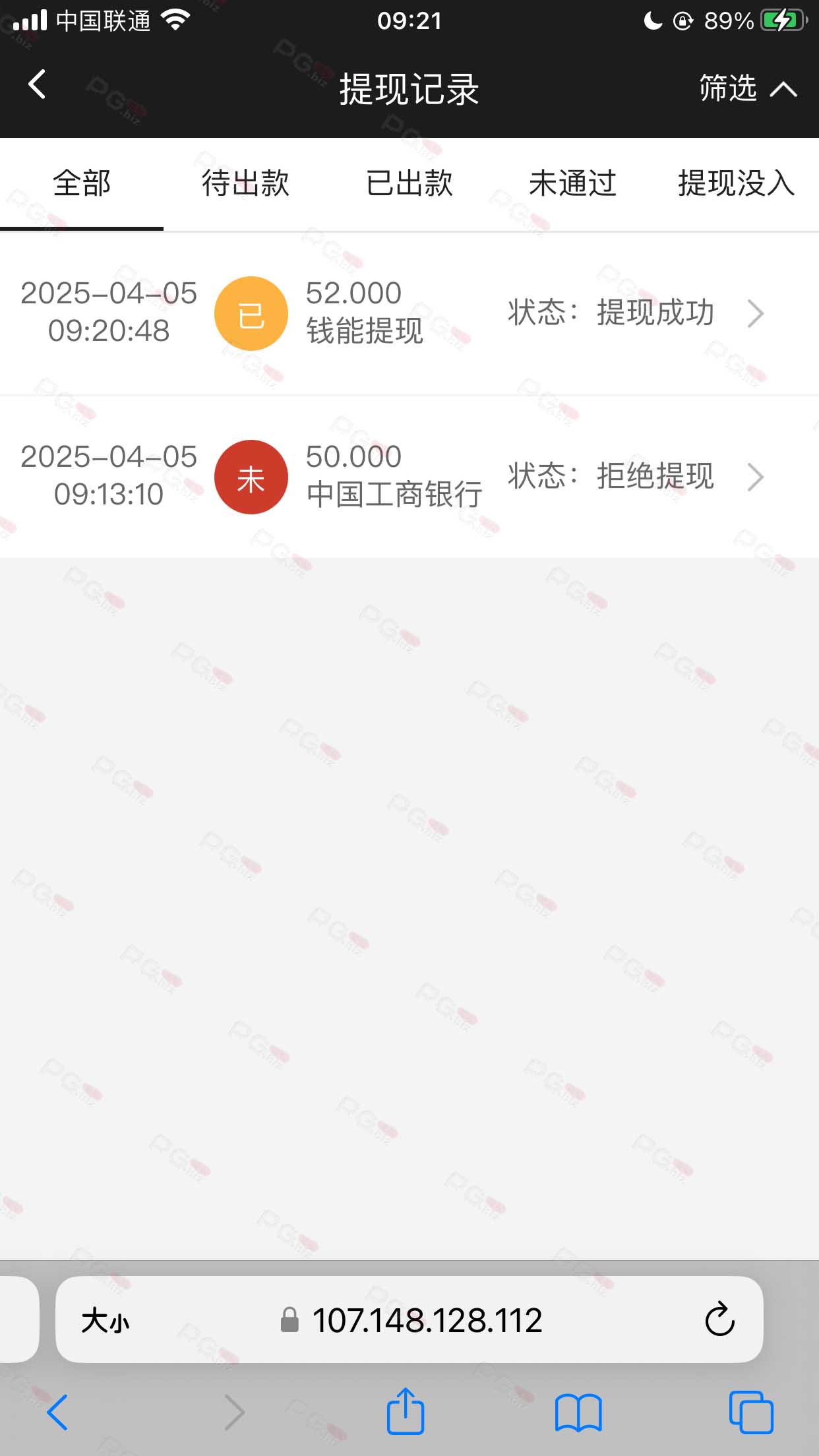
Task: Open the 筛选 filter dropdown
Action: click(748, 88)
